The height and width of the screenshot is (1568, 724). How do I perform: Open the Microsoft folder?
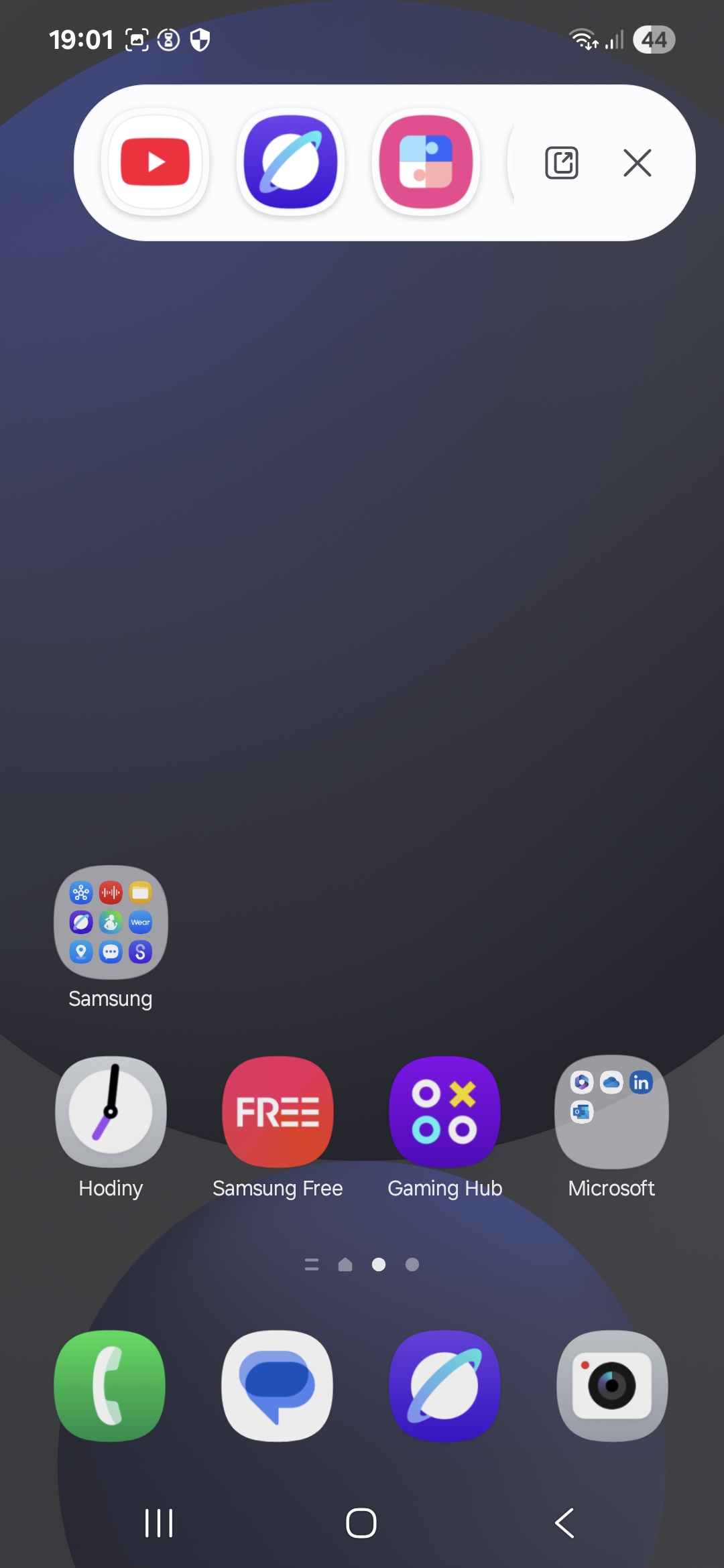coord(611,1112)
